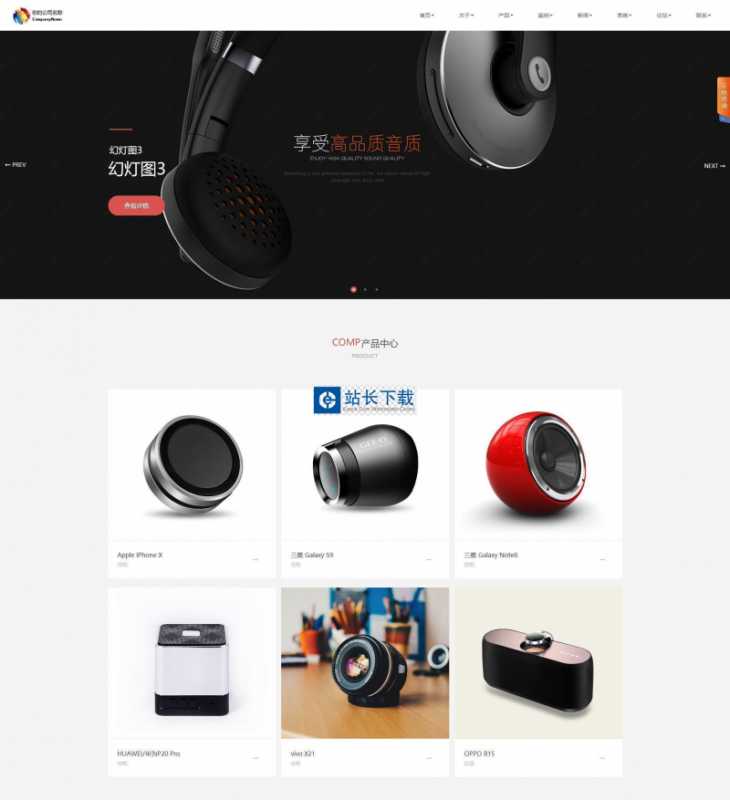Open the 产品 navigation dropdown
The image size is (730, 800).
point(505,15)
